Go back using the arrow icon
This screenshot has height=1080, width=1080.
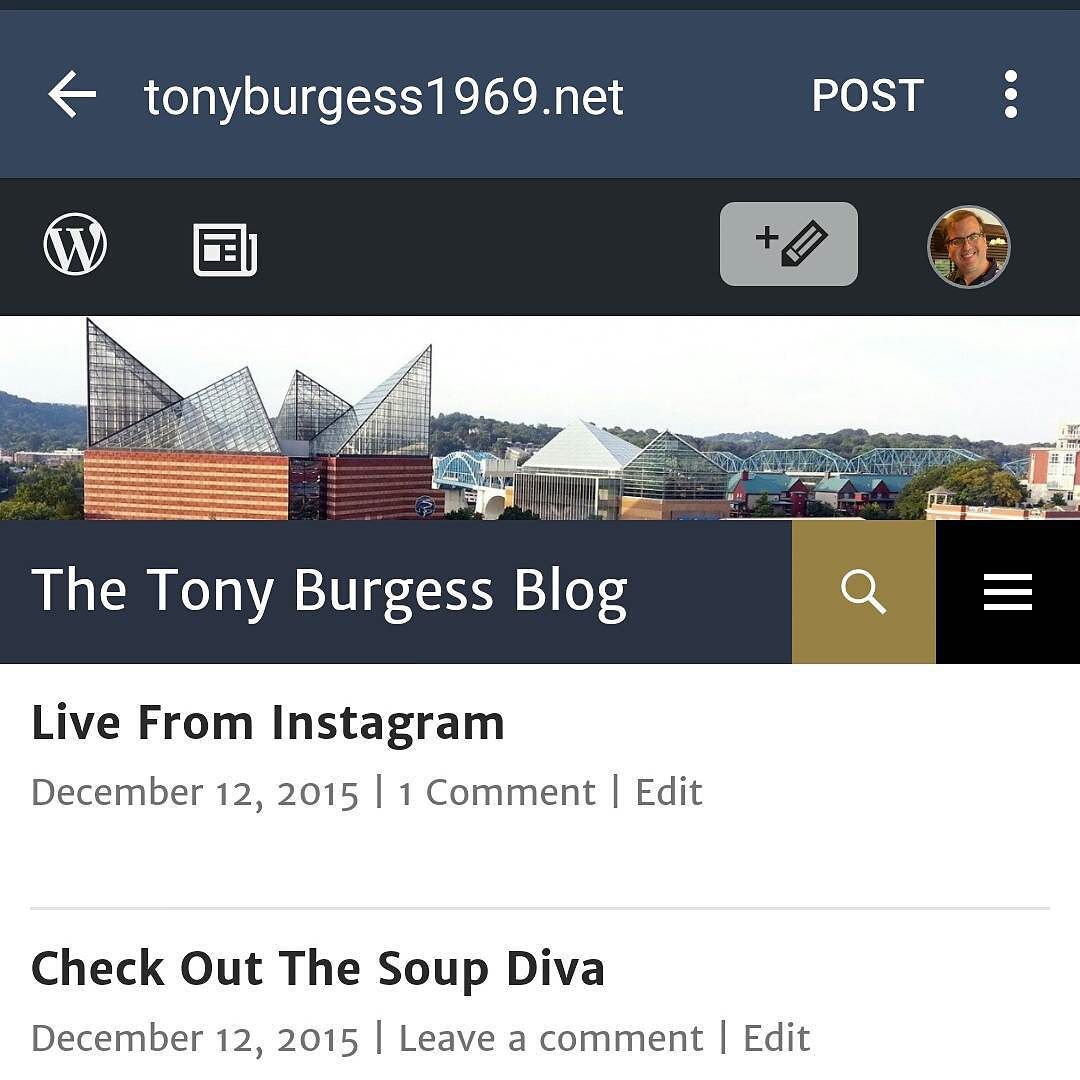(x=72, y=96)
